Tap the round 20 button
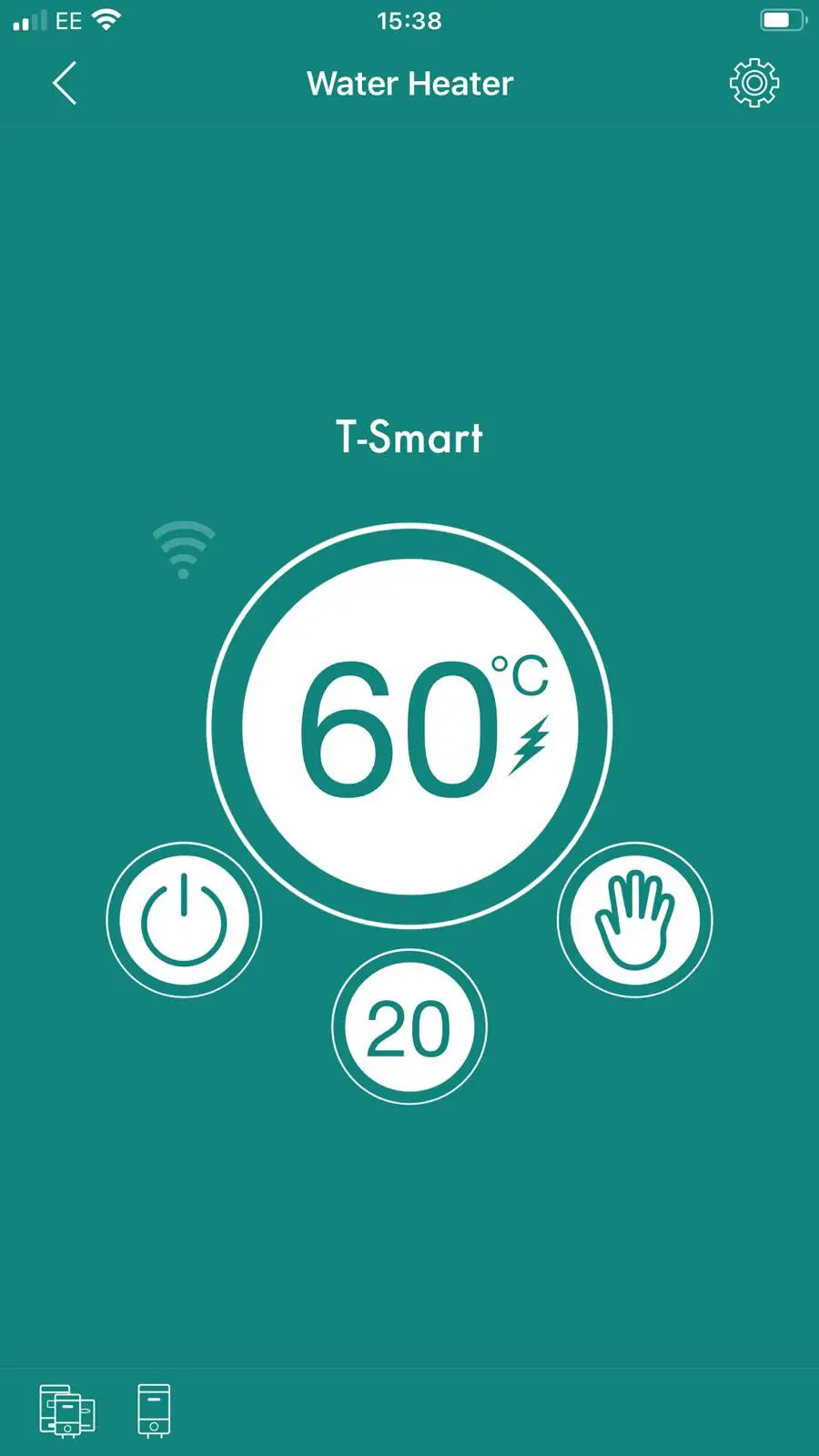The width and height of the screenshot is (819, 1456). (409, 1027)
